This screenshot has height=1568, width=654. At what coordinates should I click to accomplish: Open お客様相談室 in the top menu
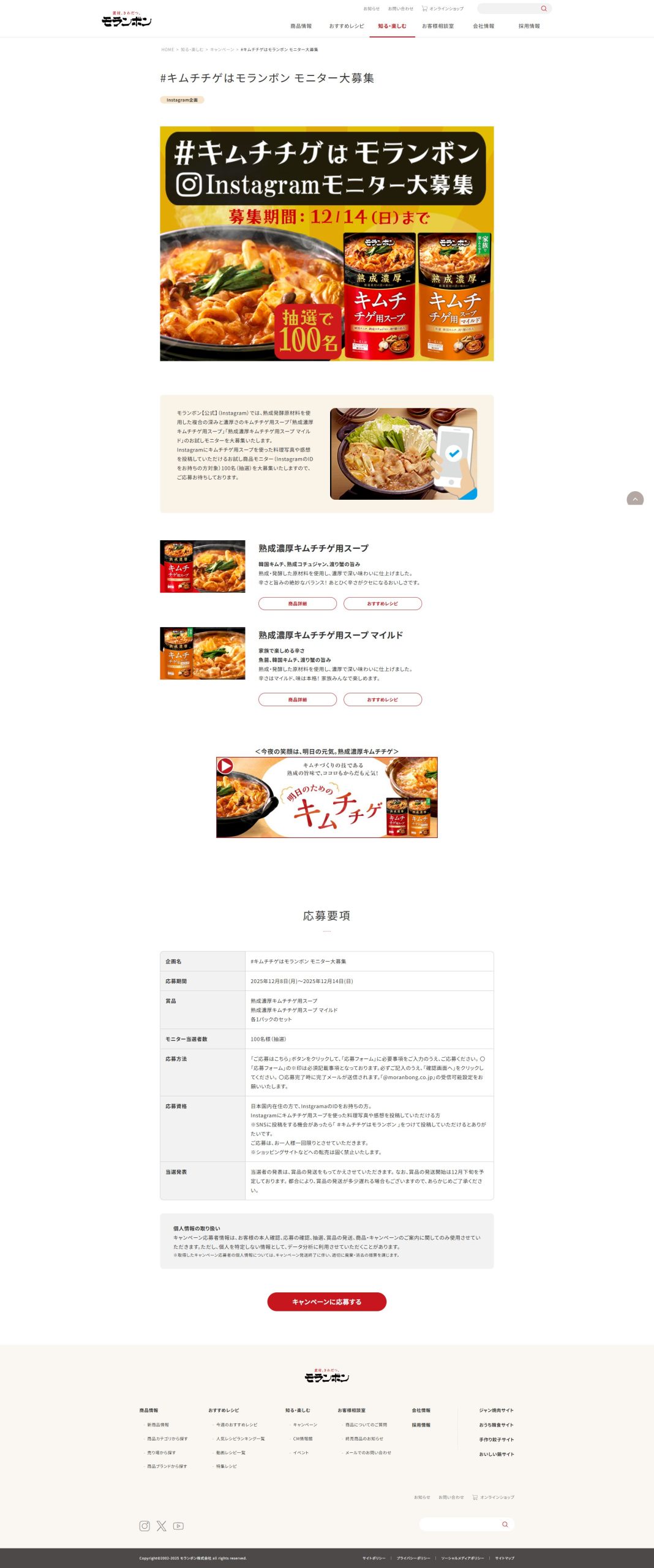click(438, 26)
